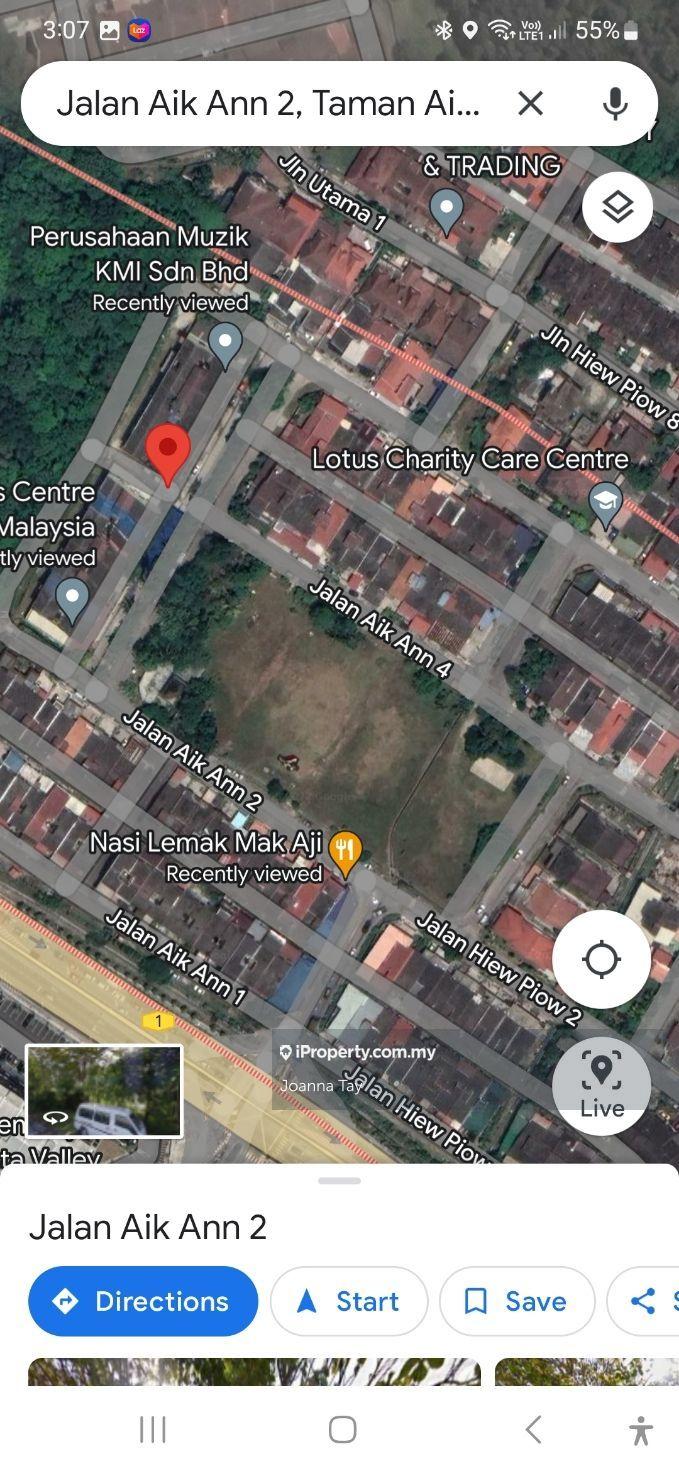Expand the place sheet using the drag handle

(339, 1181)
